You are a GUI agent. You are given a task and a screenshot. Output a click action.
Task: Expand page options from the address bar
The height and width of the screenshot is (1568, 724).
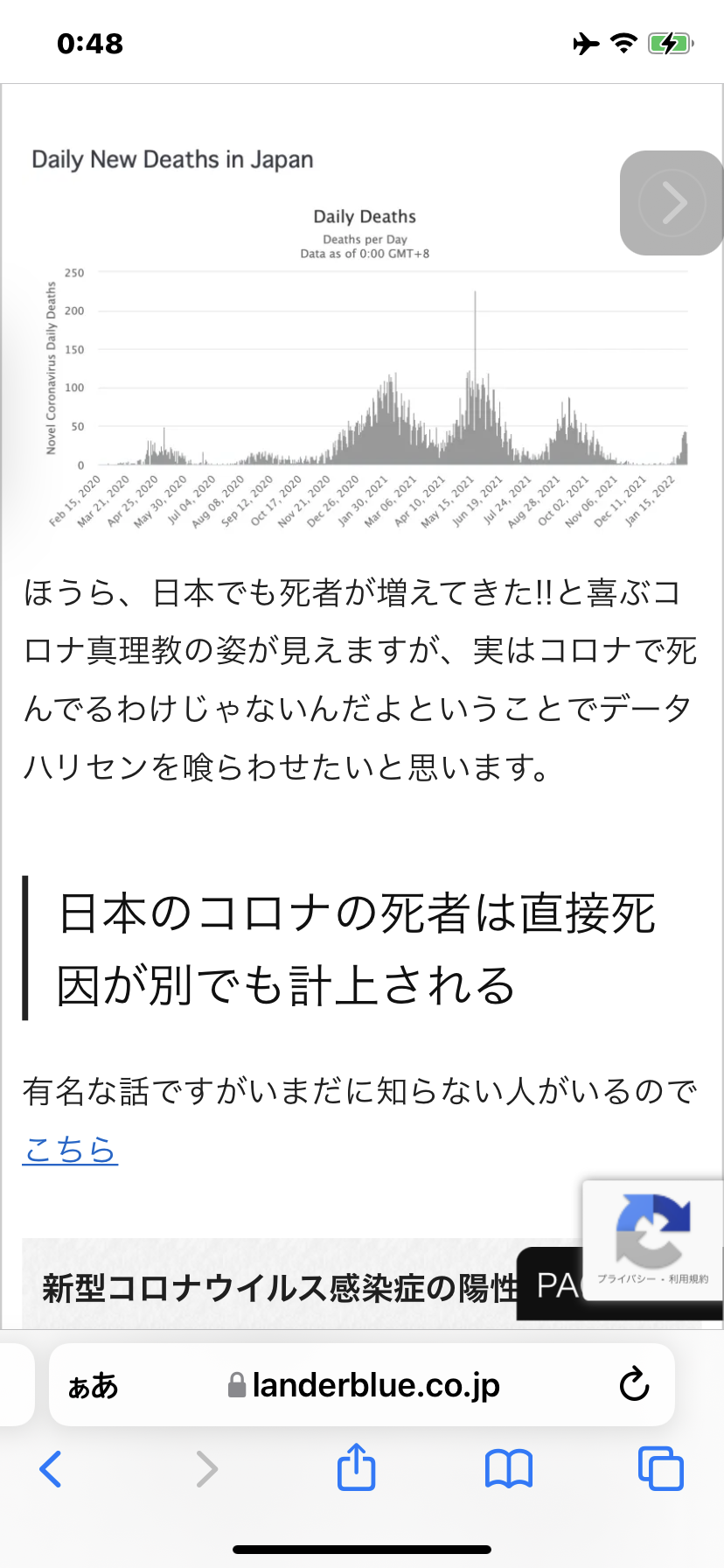[93, 1385]
